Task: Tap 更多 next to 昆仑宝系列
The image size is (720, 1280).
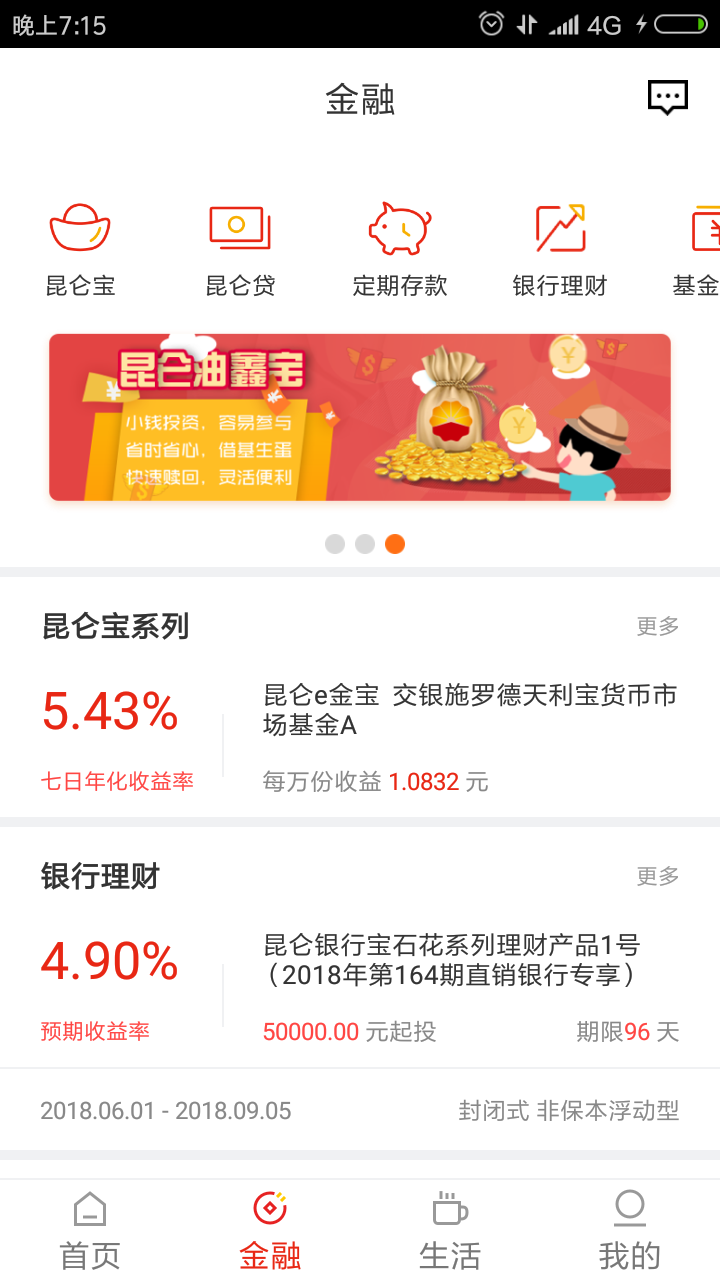Action: tap(657, 626)
